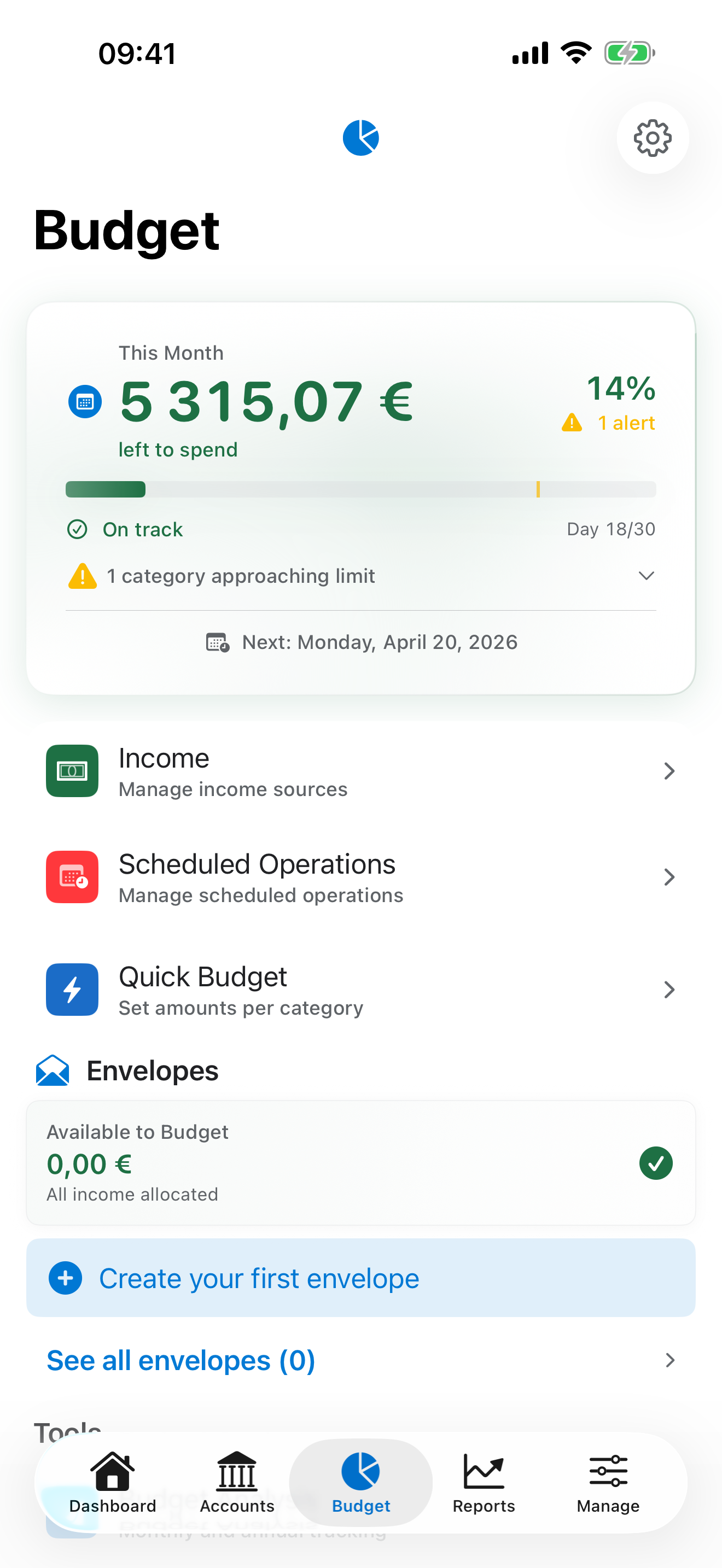This screenshot has height=1568, width=722.
Task: Select the green Income icon
Action: click(72, 771)
